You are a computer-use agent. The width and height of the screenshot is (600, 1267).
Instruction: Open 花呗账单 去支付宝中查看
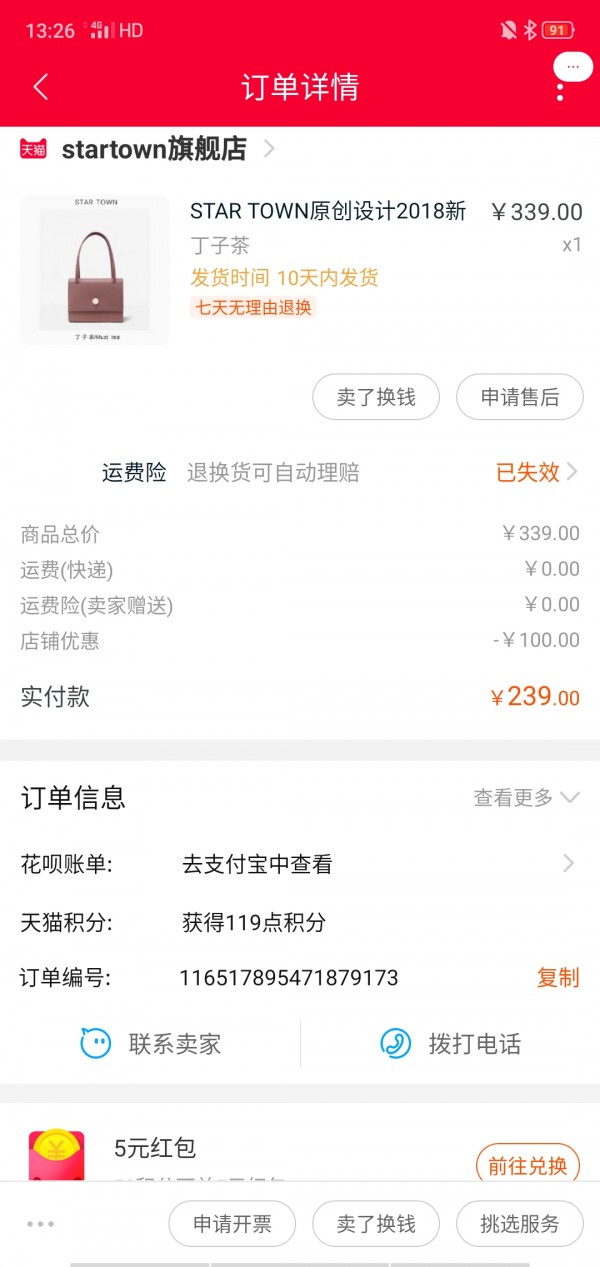coord(300,864)
